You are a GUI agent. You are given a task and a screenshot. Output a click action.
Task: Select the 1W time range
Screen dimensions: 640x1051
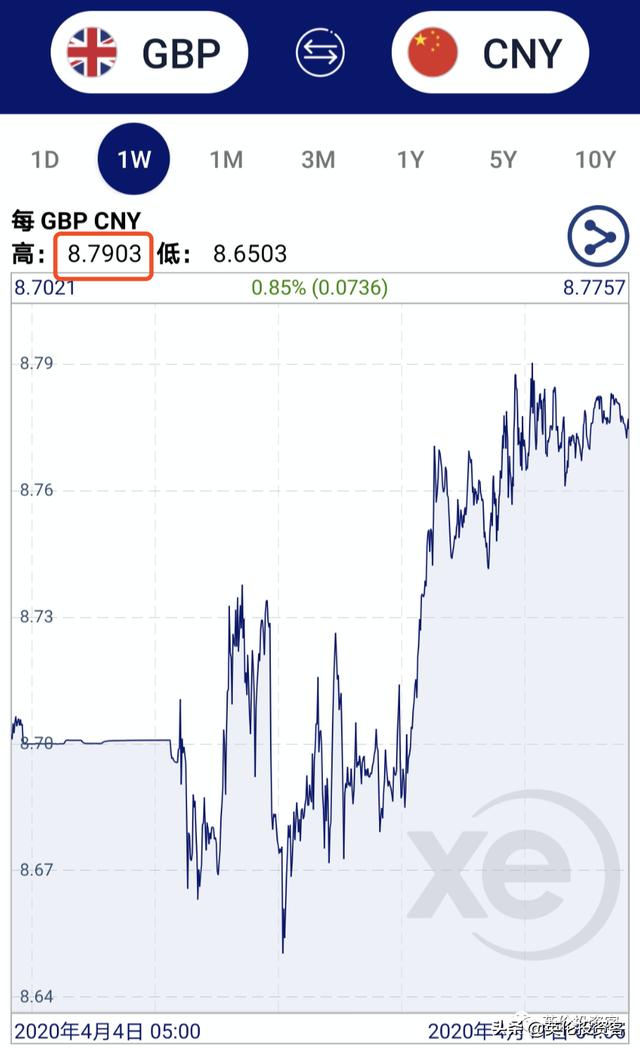click(x=134, y=159)
